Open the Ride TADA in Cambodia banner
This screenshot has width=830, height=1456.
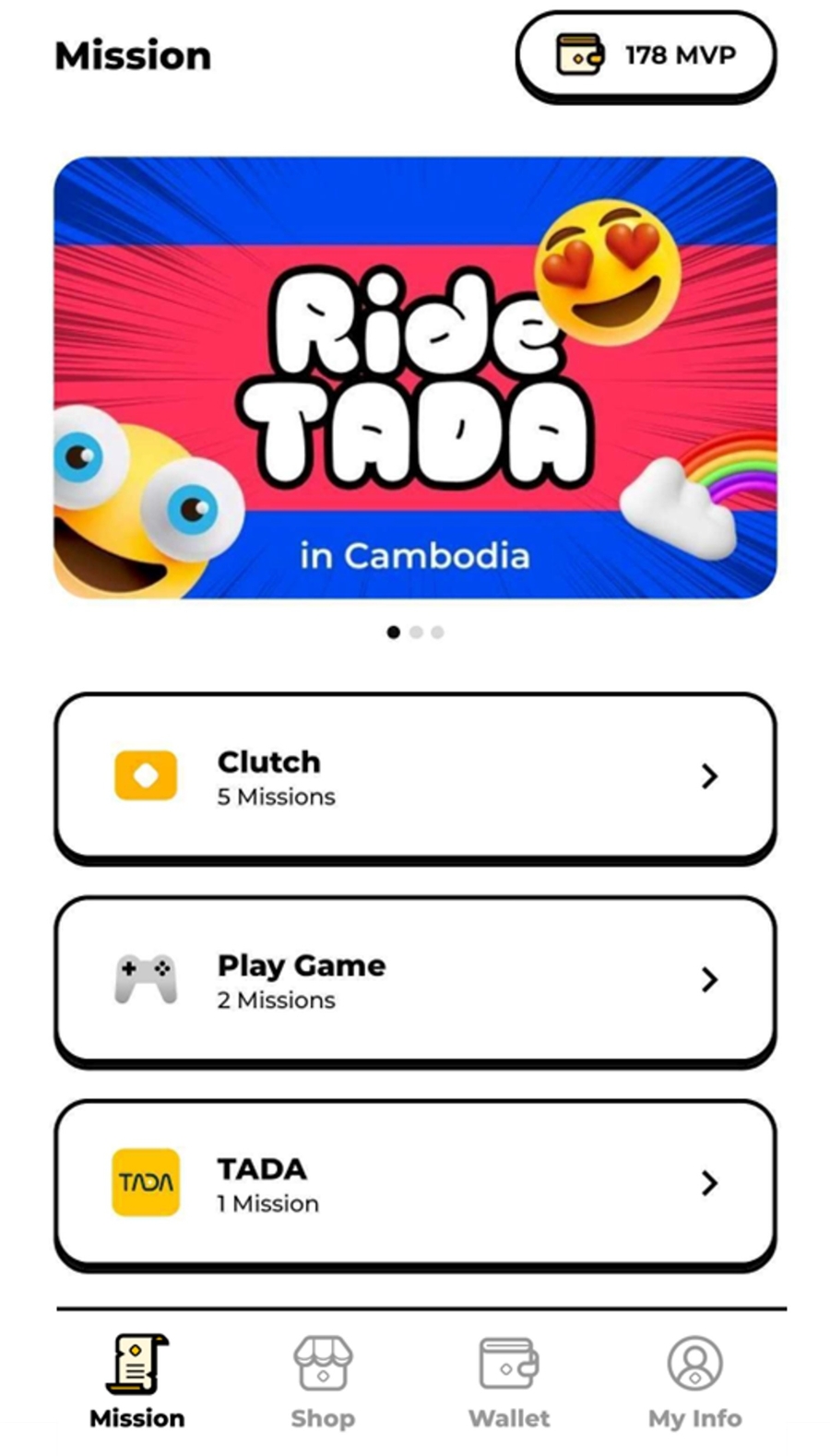(415, 378)
